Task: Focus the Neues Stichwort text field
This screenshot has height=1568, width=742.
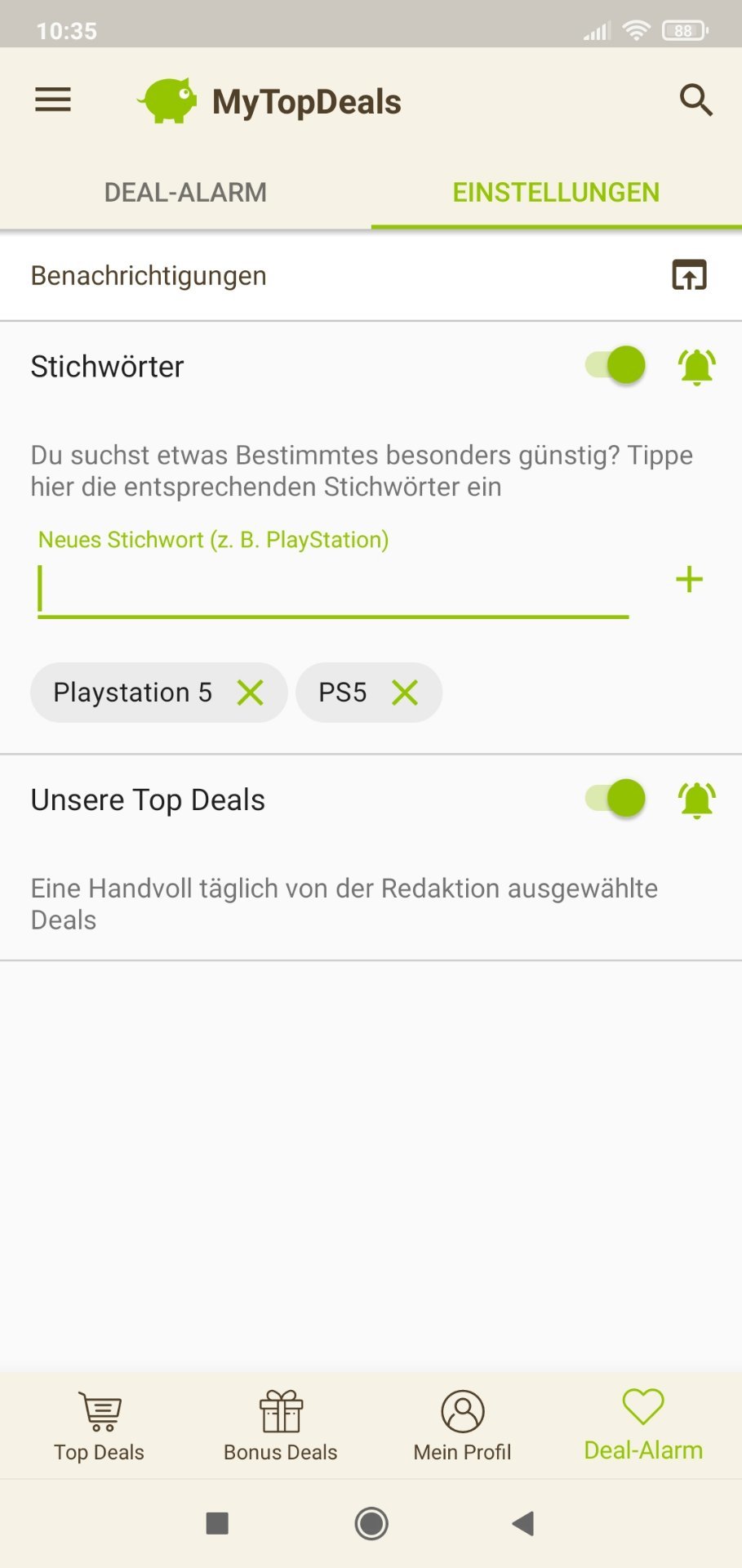Action: coord(333,588)
